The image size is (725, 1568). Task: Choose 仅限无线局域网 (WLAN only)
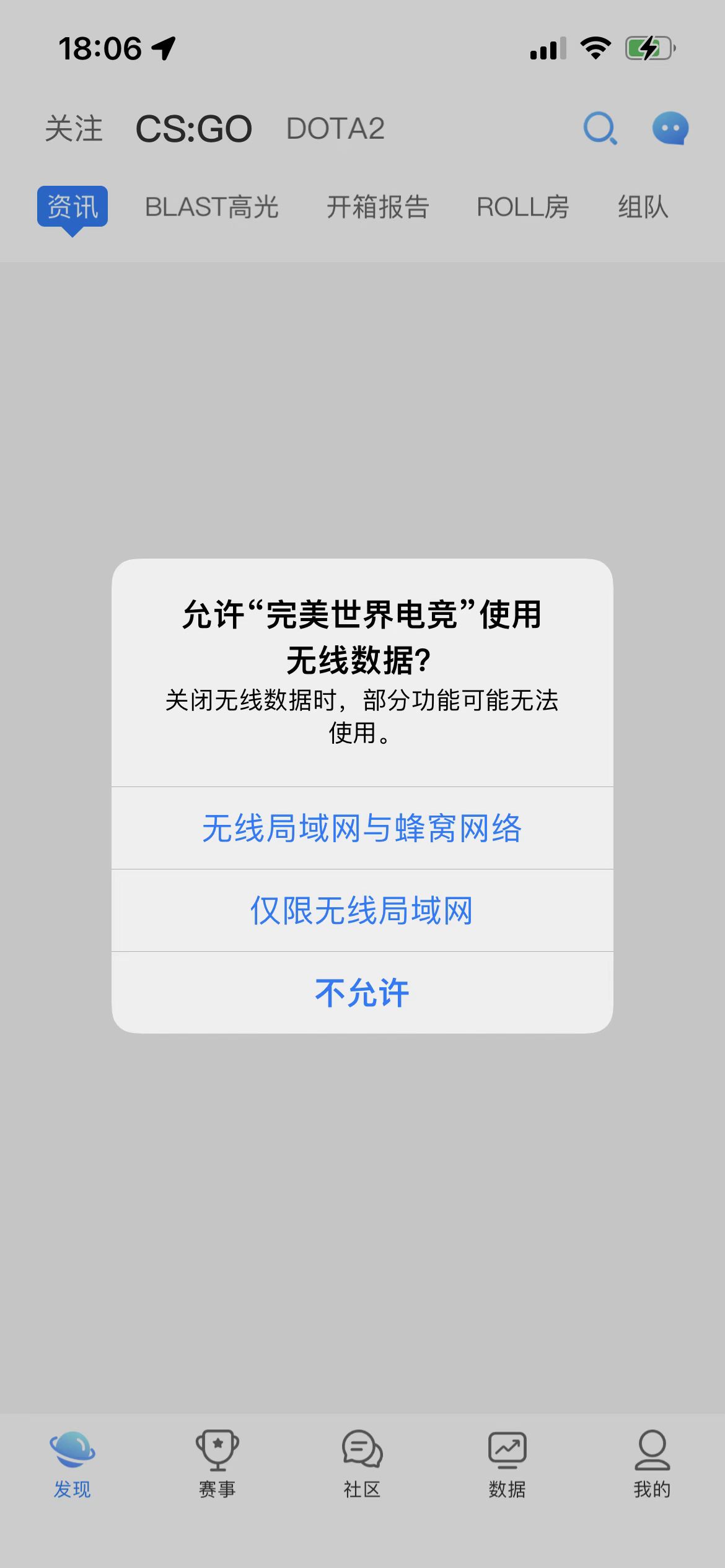click(x=362, y=910)
